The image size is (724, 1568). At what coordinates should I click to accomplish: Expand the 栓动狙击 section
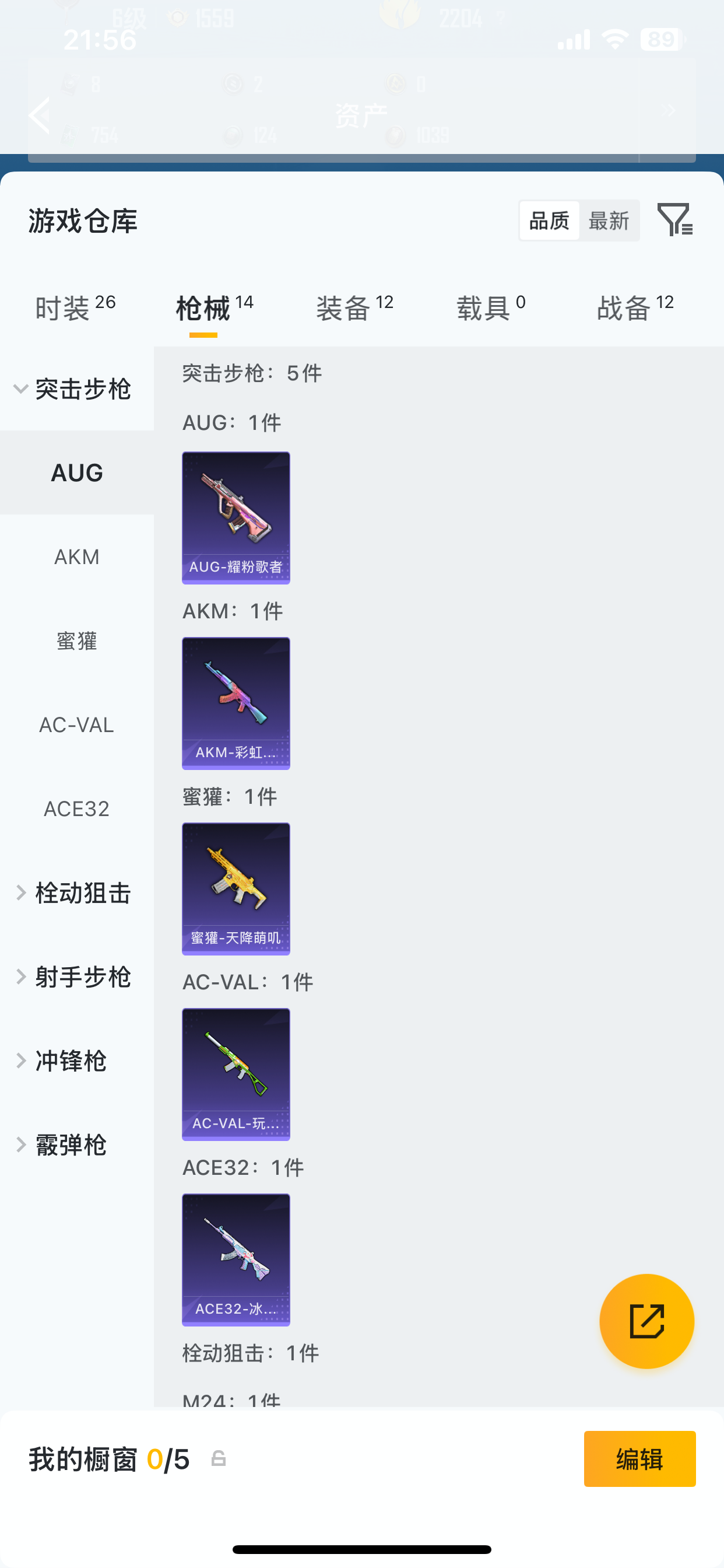(83, 894)
